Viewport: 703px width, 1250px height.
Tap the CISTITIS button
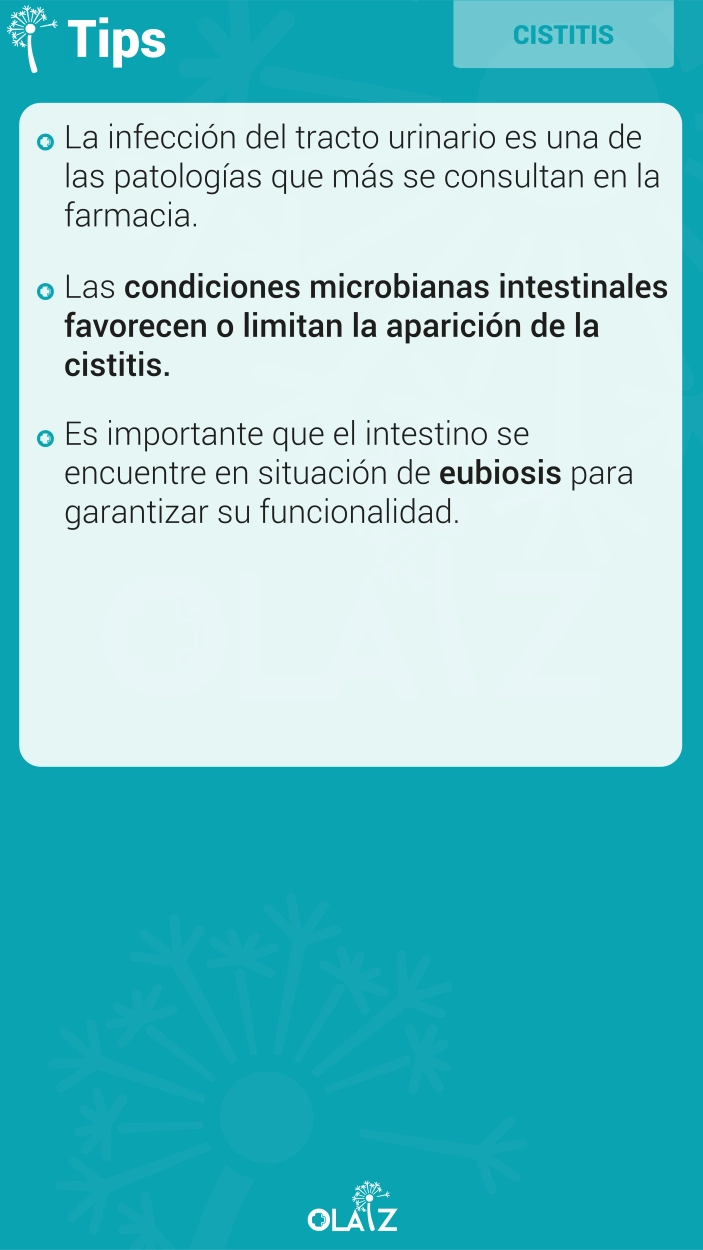(563, 34)
